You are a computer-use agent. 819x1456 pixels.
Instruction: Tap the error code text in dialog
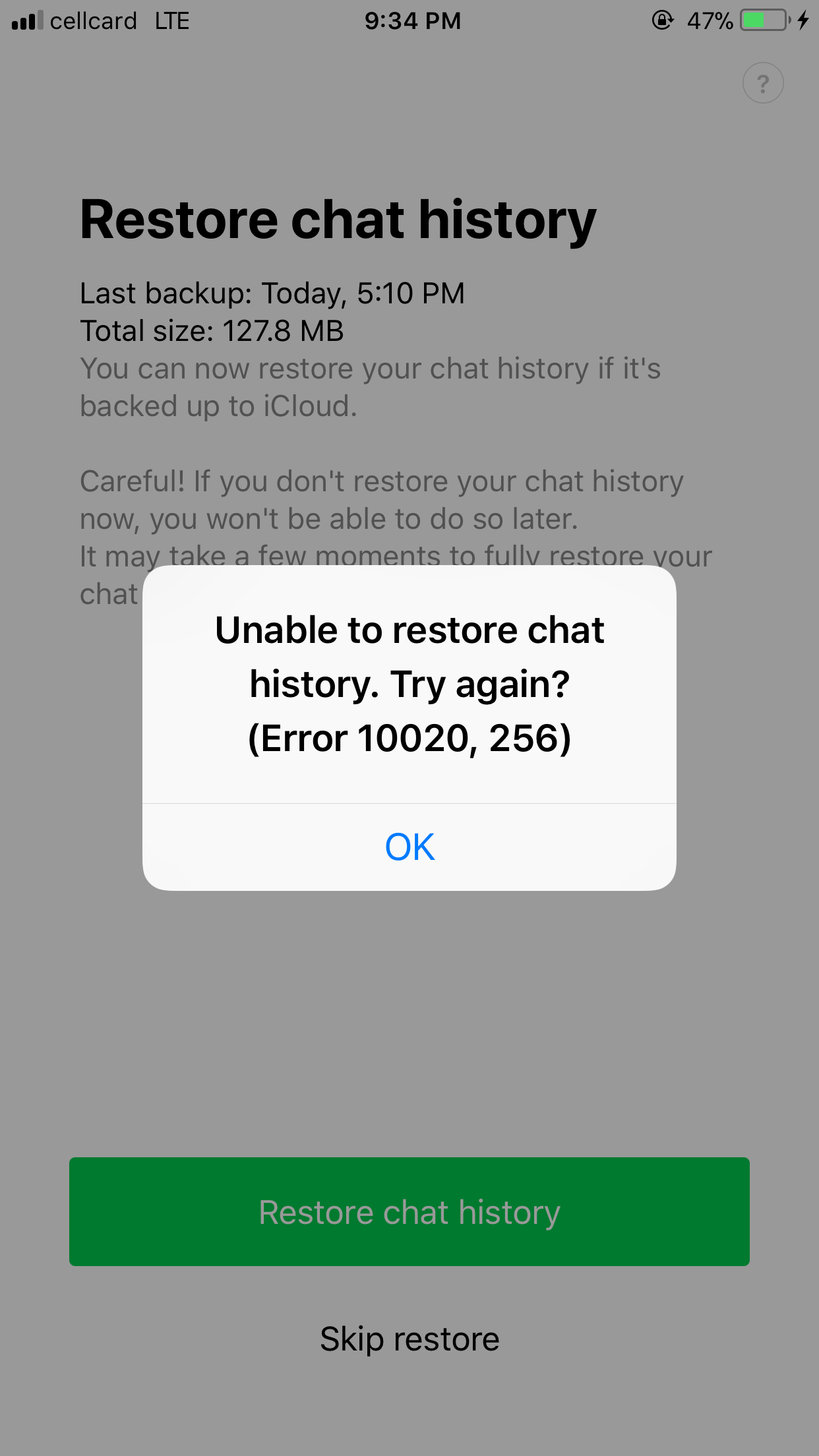pos(409,738)
